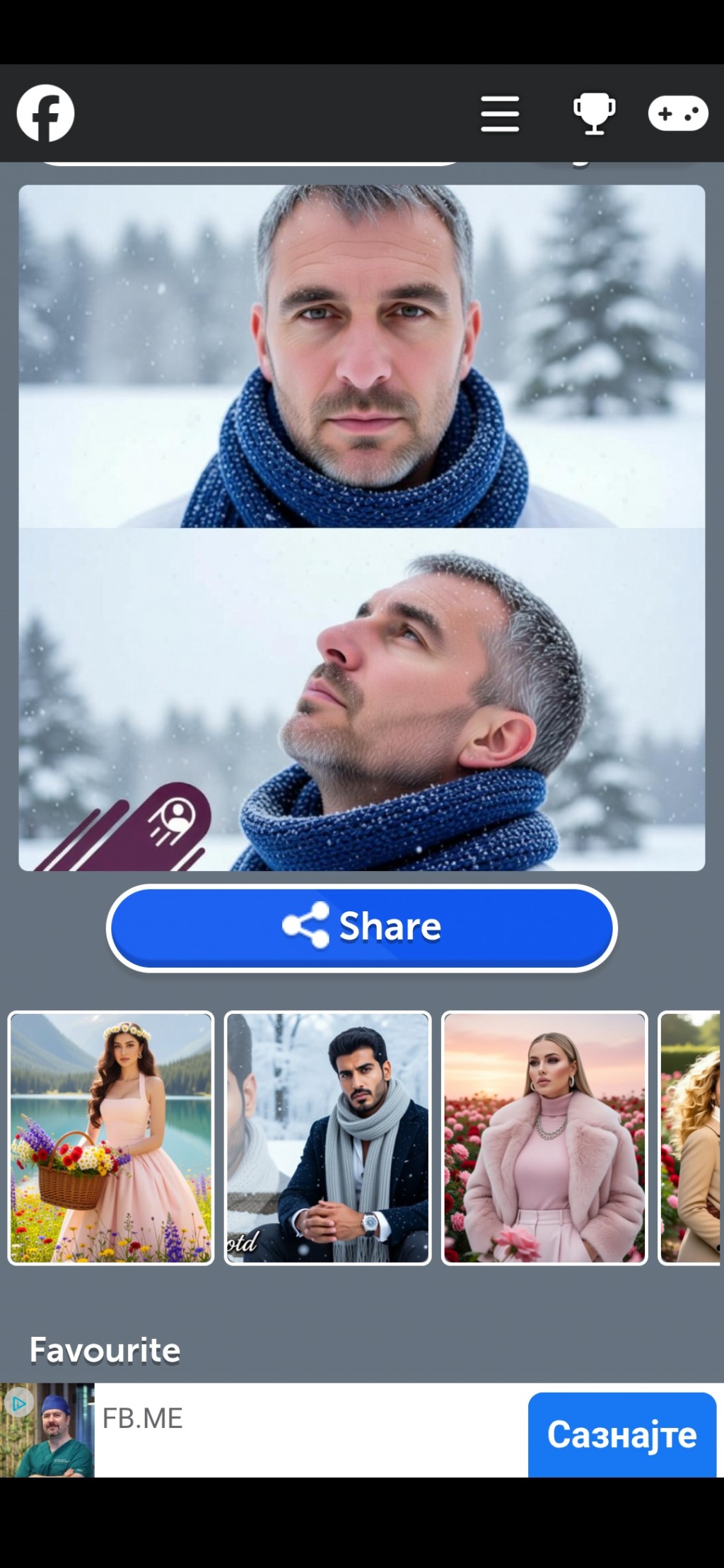Share the generated winter photo
The width and height of the screenshot is (724, 1568).
361,928
